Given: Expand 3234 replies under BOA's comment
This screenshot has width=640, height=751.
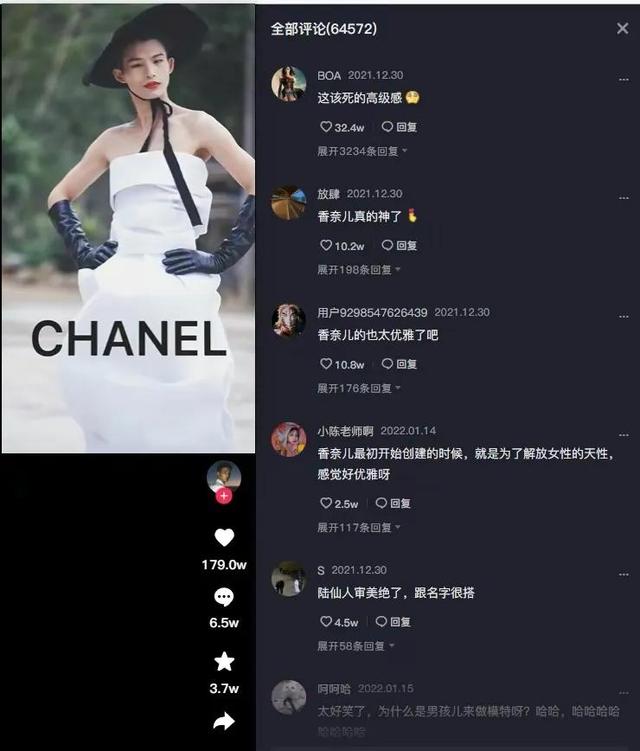Looking at the screenshot, I should (362, 151).
